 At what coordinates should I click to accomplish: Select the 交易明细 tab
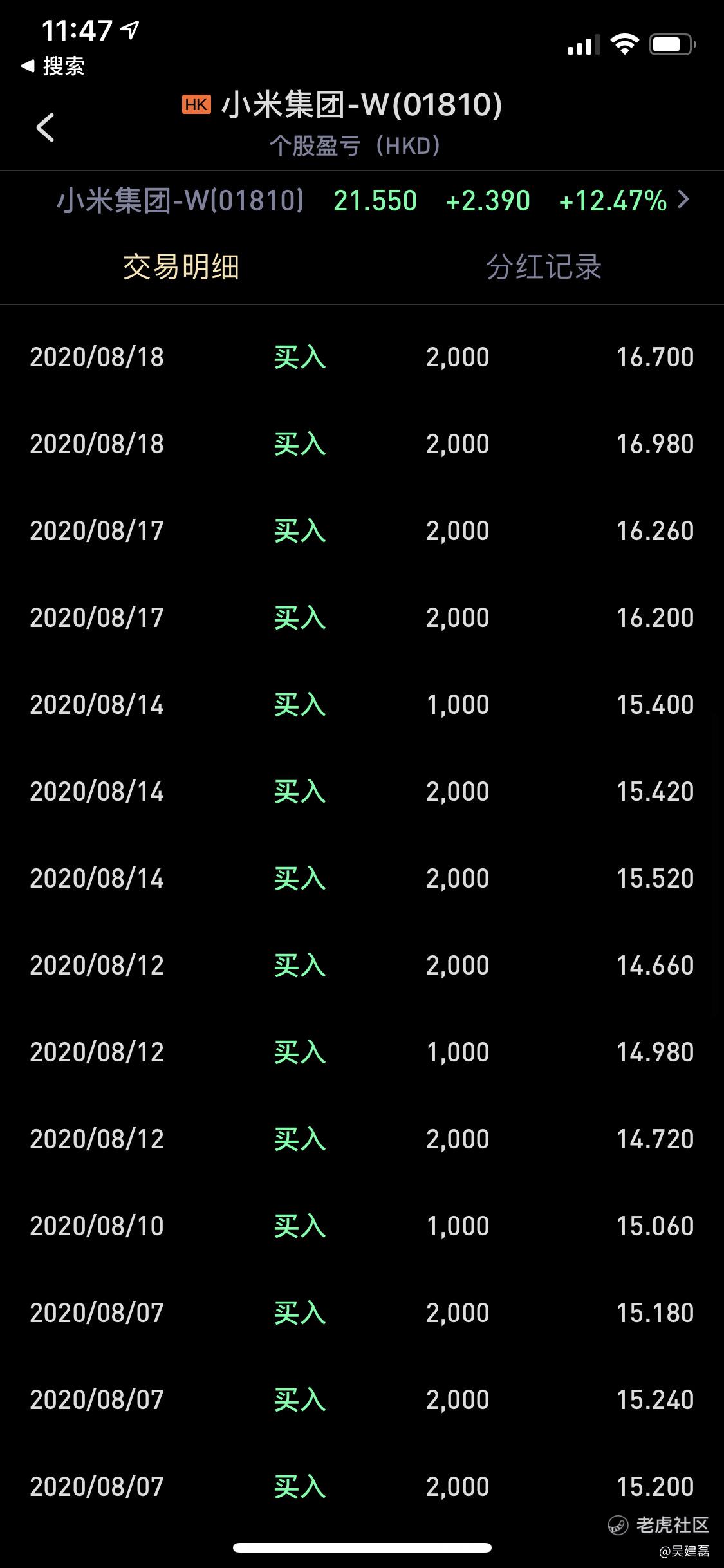pyautogui.click(x=181, y=266)
